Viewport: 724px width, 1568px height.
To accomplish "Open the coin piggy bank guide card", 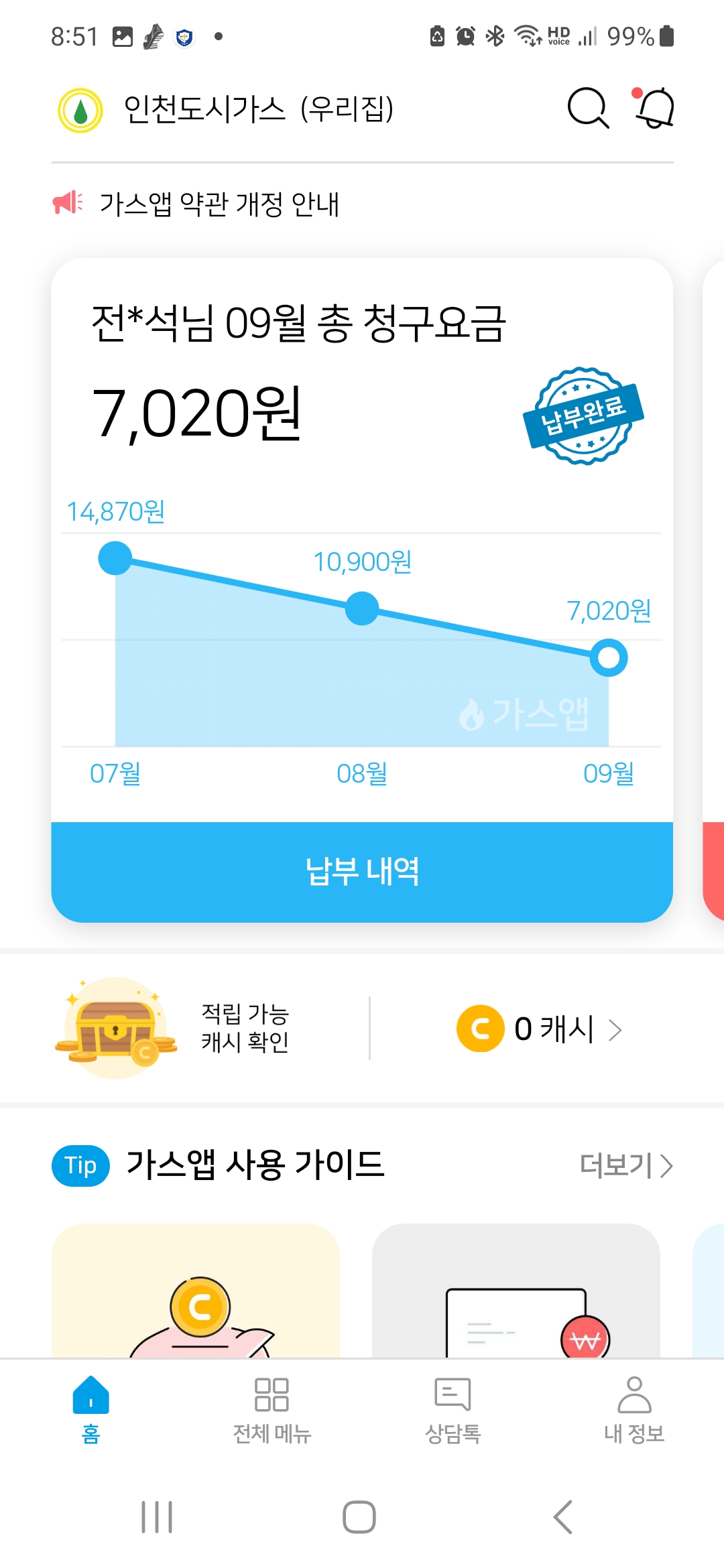I will coord(196,1291).
